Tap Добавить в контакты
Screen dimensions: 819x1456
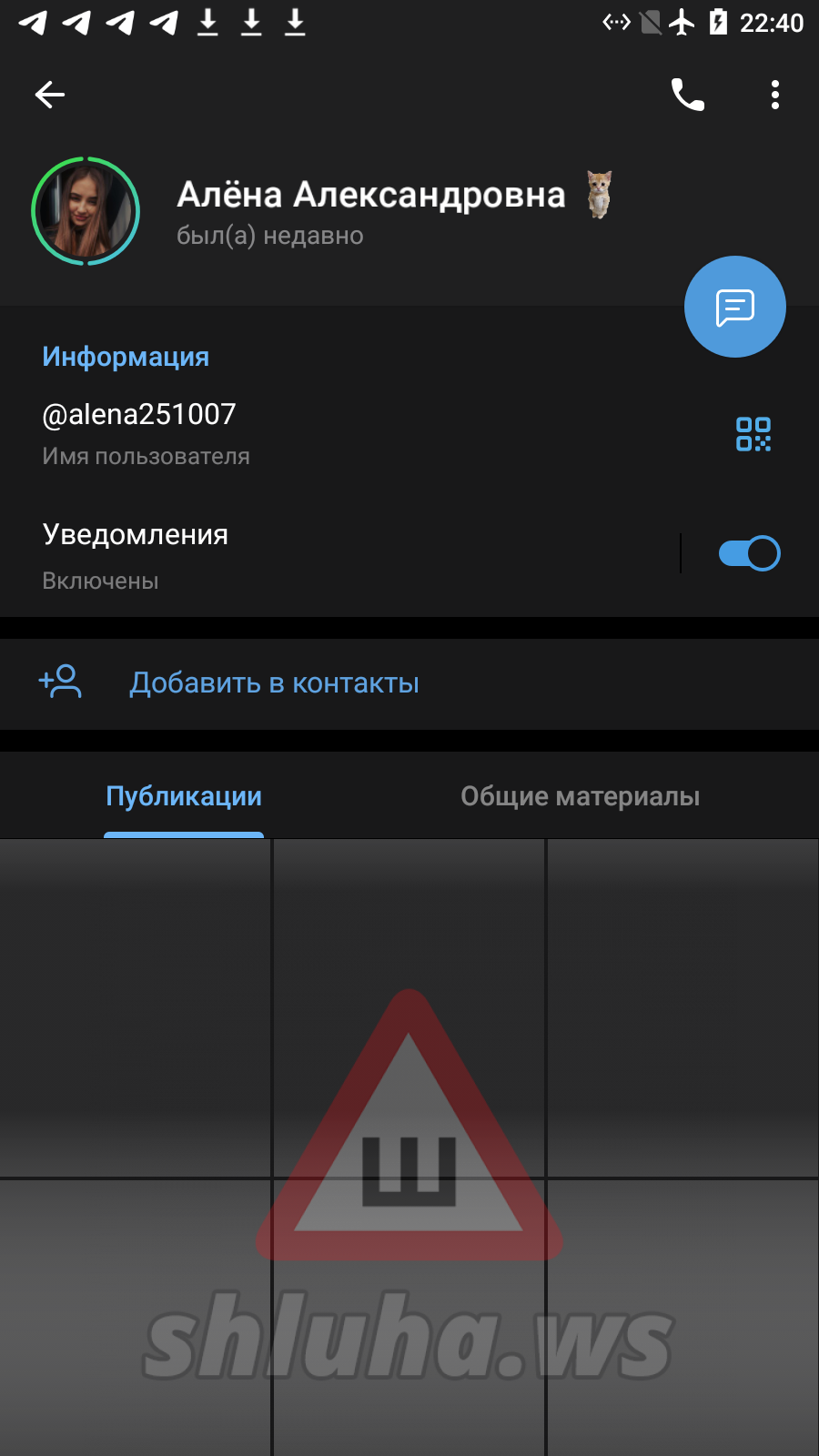tap(273, 682)
